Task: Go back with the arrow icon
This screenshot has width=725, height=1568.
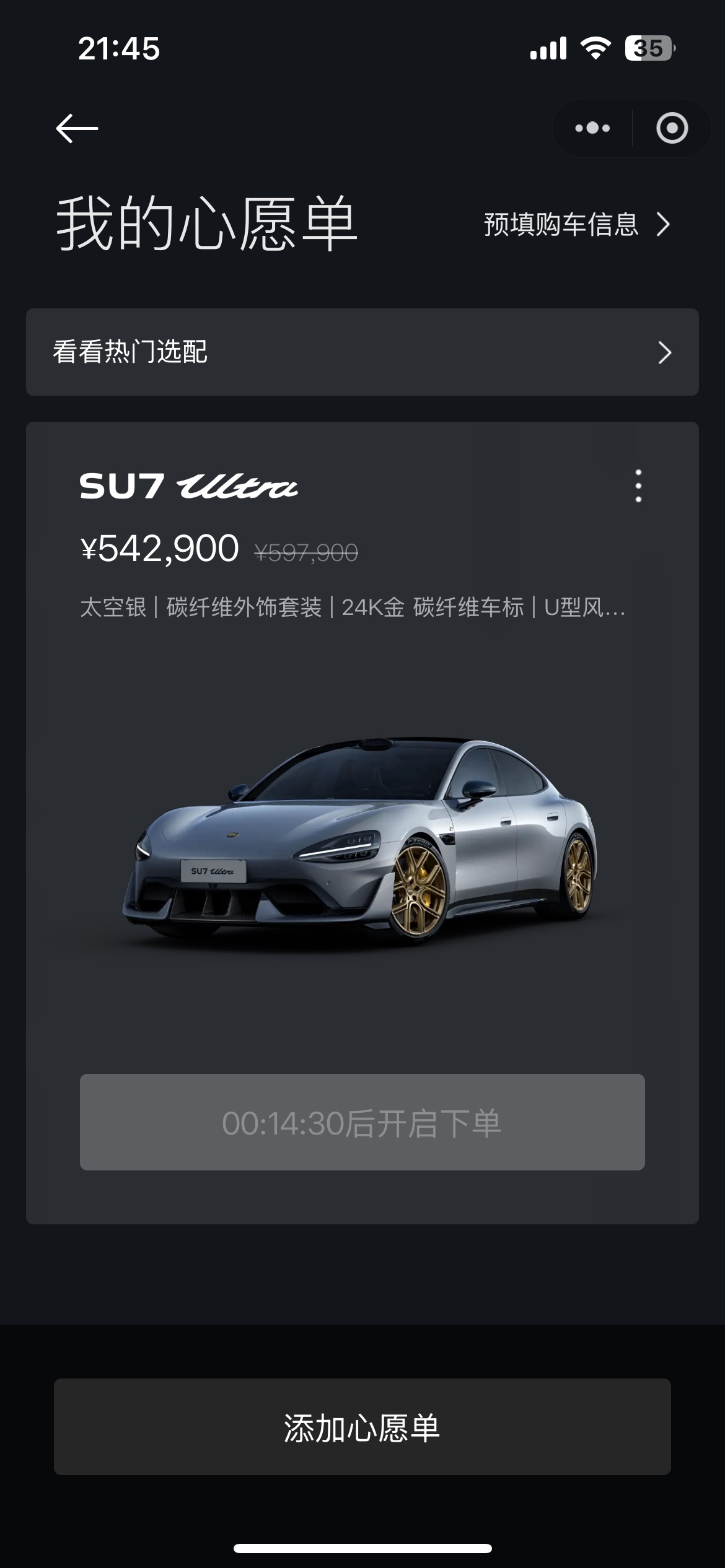Action: tap(77, 128)
